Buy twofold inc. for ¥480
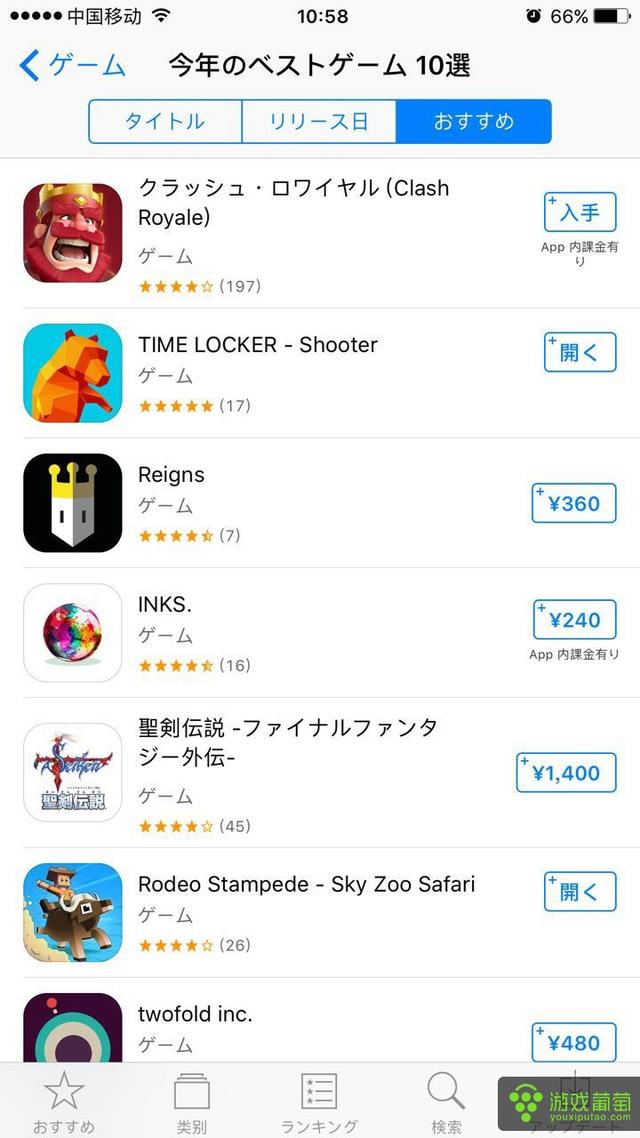Viewport: 640px width, 1138px height. [x=573, y=1042]
